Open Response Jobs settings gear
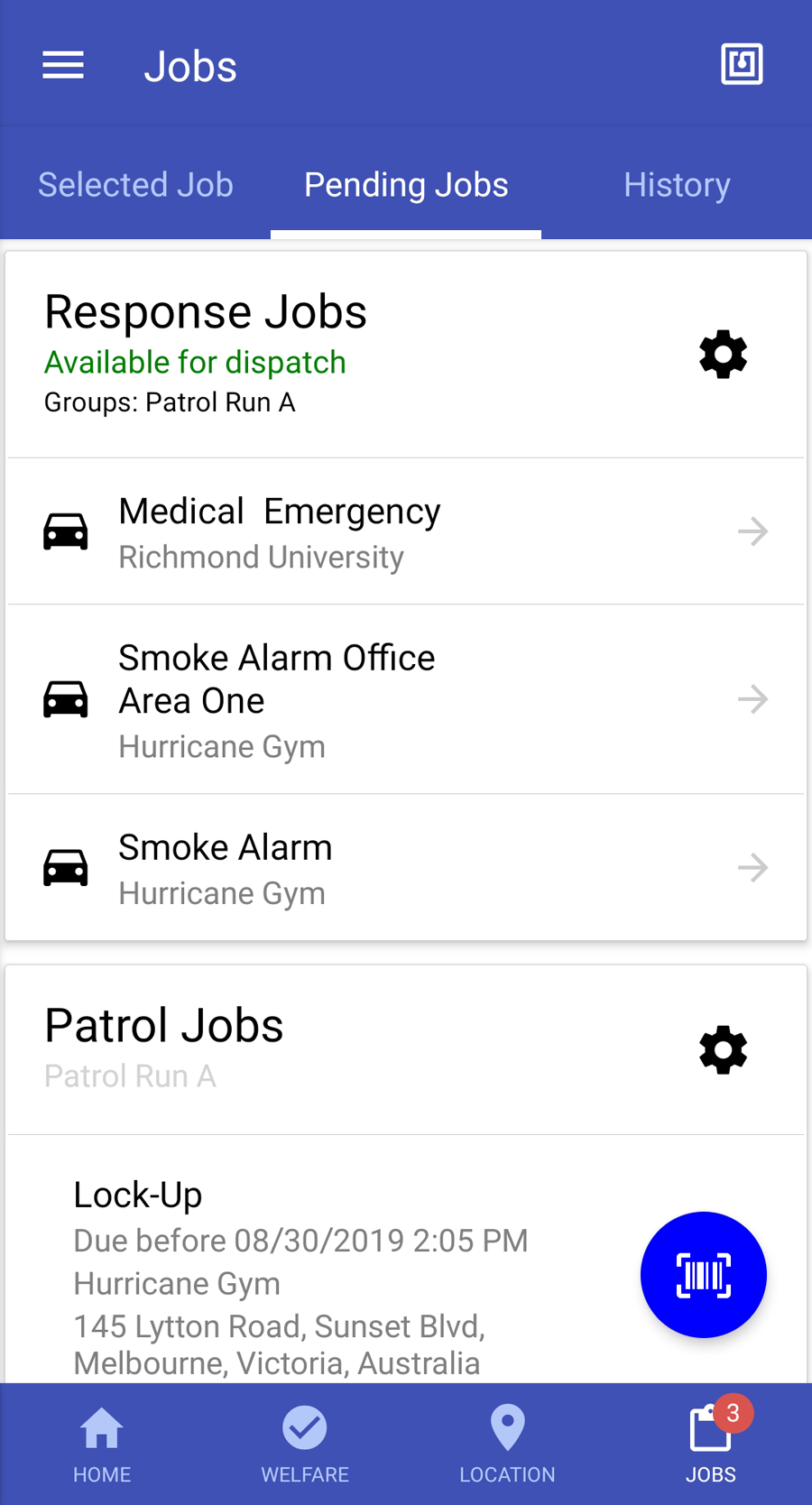Image resolution: width=812 pixels, height=1505 pixels. 724,355
